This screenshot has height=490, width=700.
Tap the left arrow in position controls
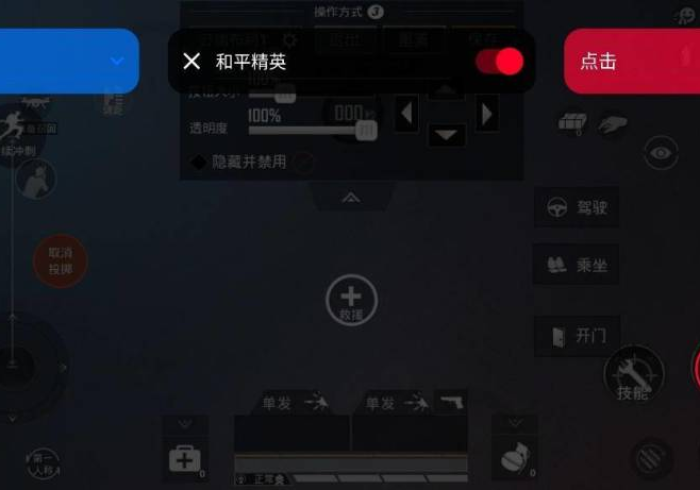point(406,113)
